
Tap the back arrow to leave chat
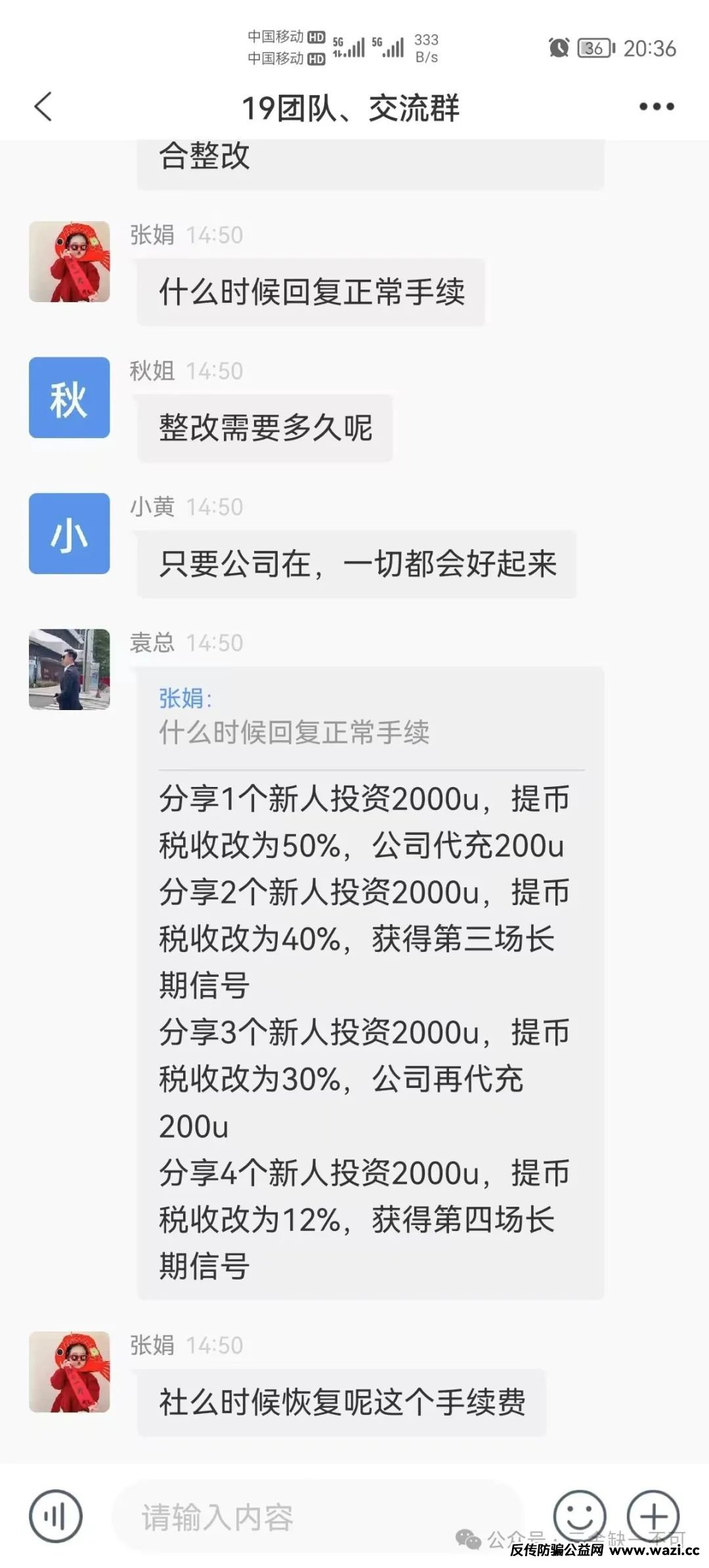(43, 107)
